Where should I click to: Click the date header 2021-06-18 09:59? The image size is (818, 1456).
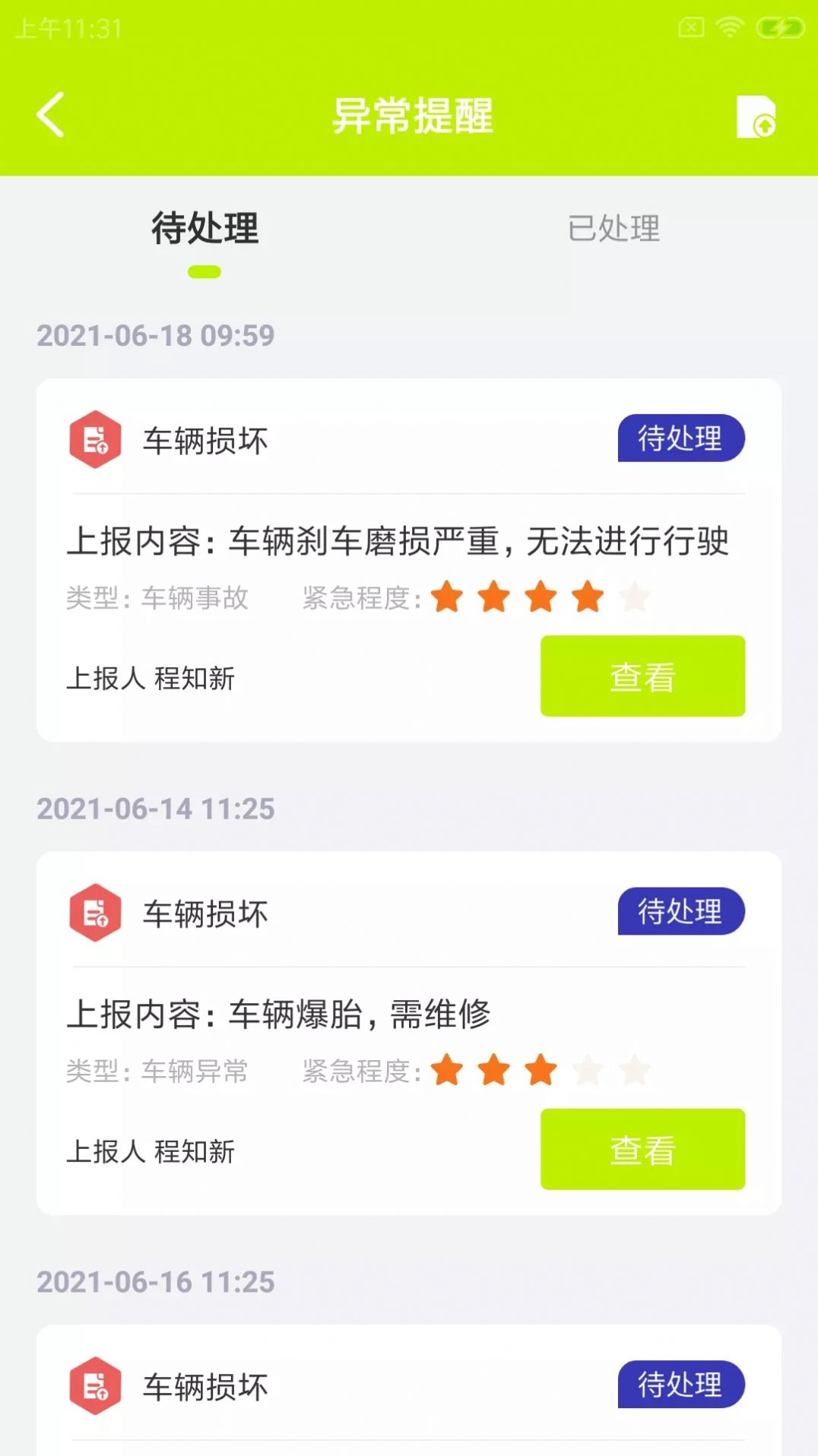click(x=156, y=336)
